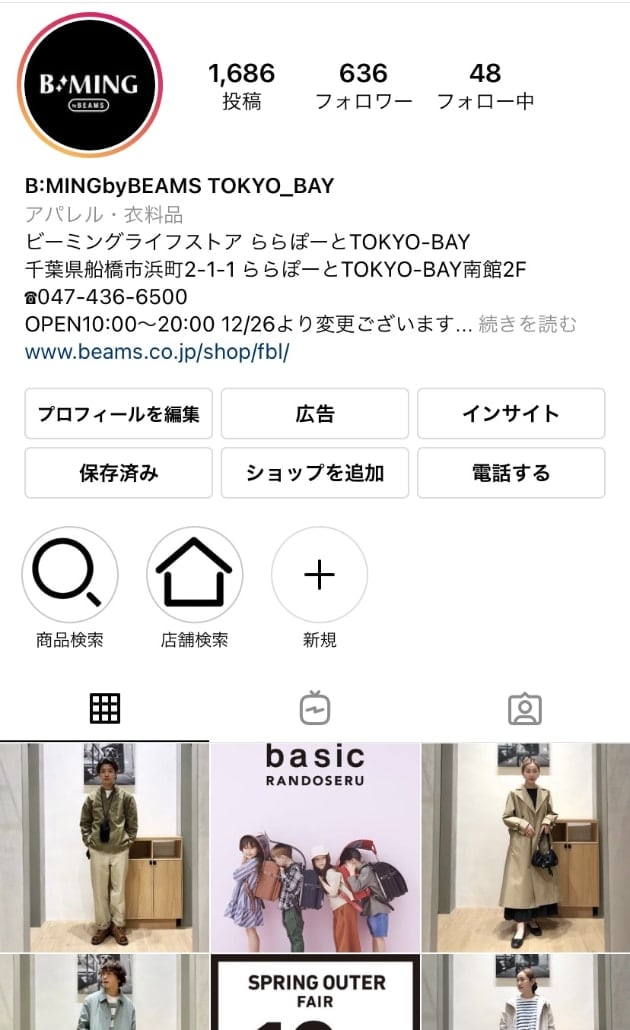The height and width of the screenshot is (1030, 630).
Task: View the 48 following accounts
Action: click(485, 86)
